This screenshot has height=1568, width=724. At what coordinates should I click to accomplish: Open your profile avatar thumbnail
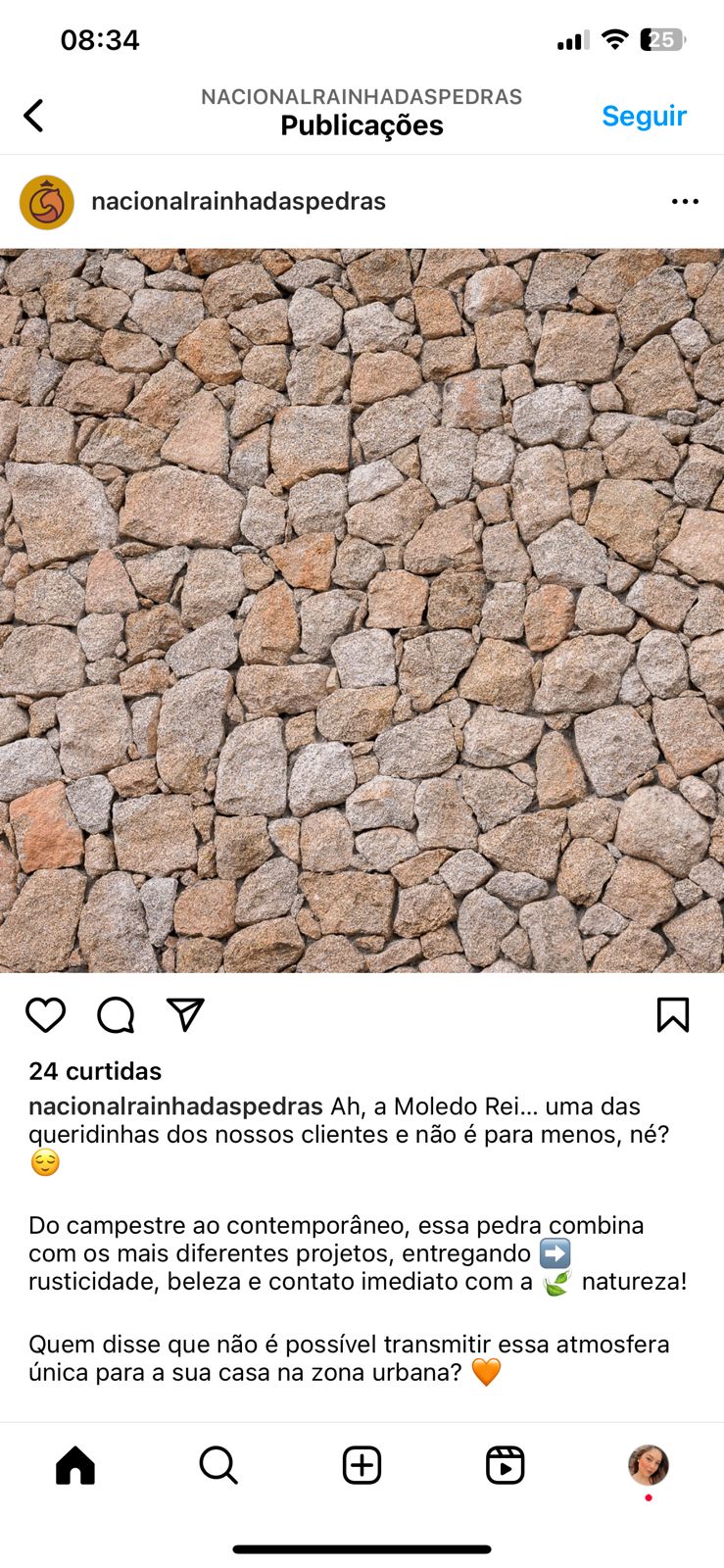click(647, 1465)
